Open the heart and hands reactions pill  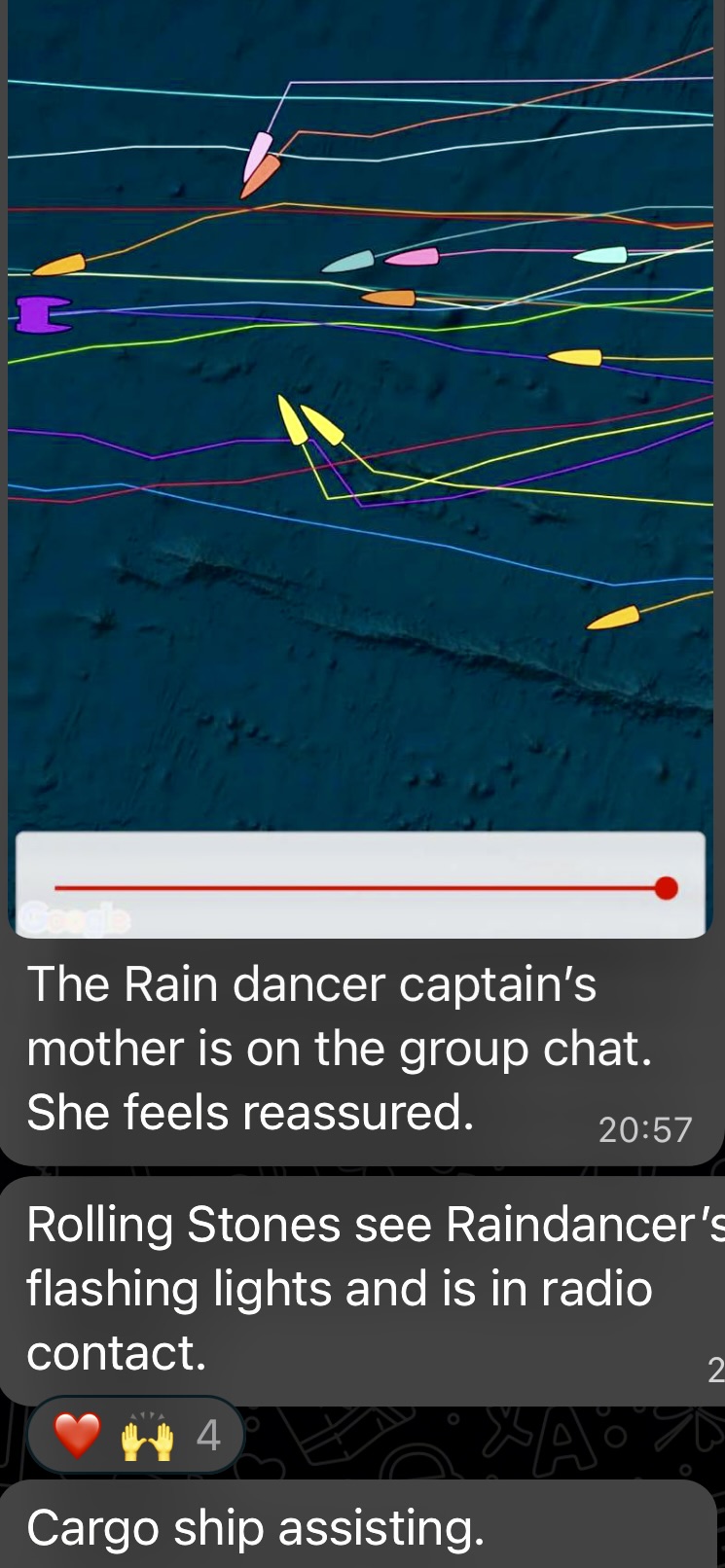(136, 1435)
